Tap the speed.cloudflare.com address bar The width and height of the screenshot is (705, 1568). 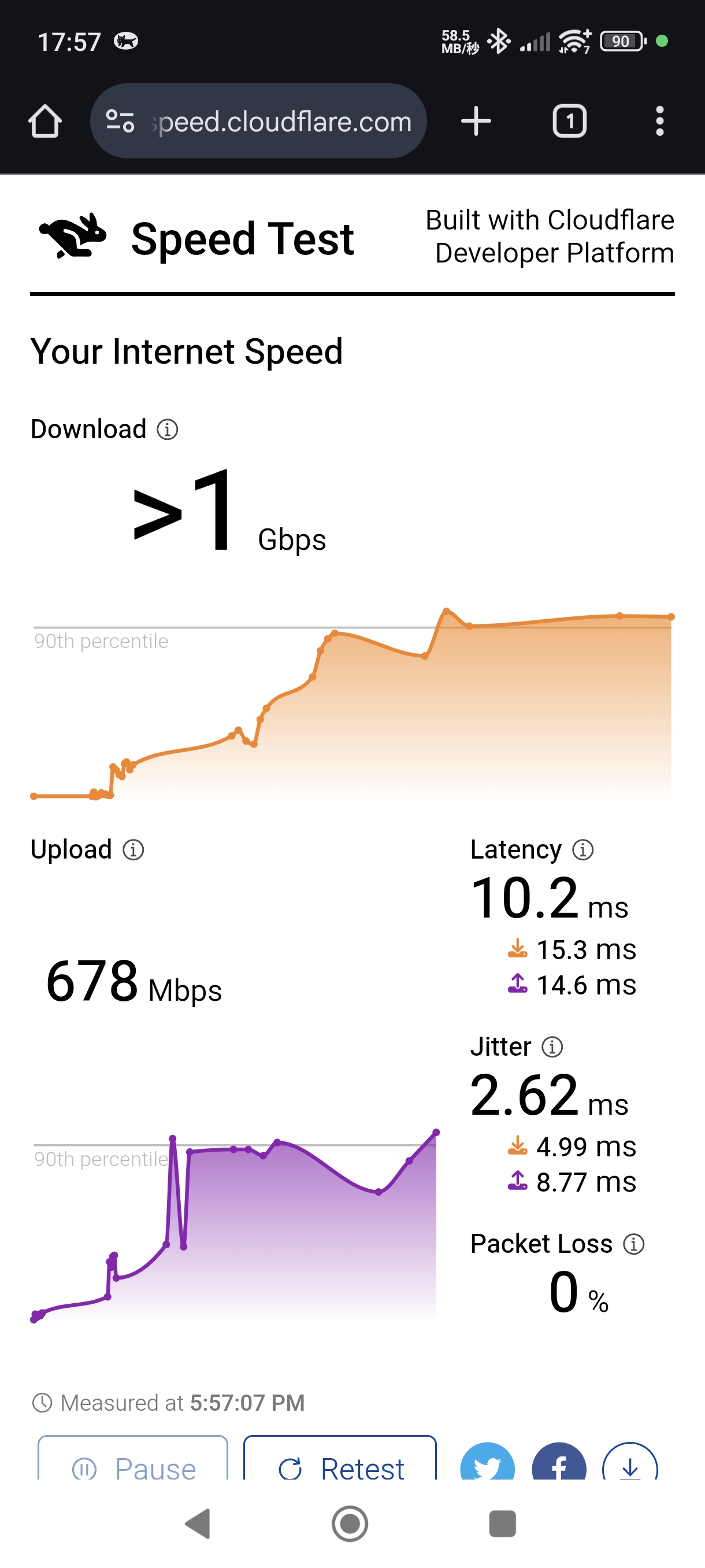pos(283,121)
